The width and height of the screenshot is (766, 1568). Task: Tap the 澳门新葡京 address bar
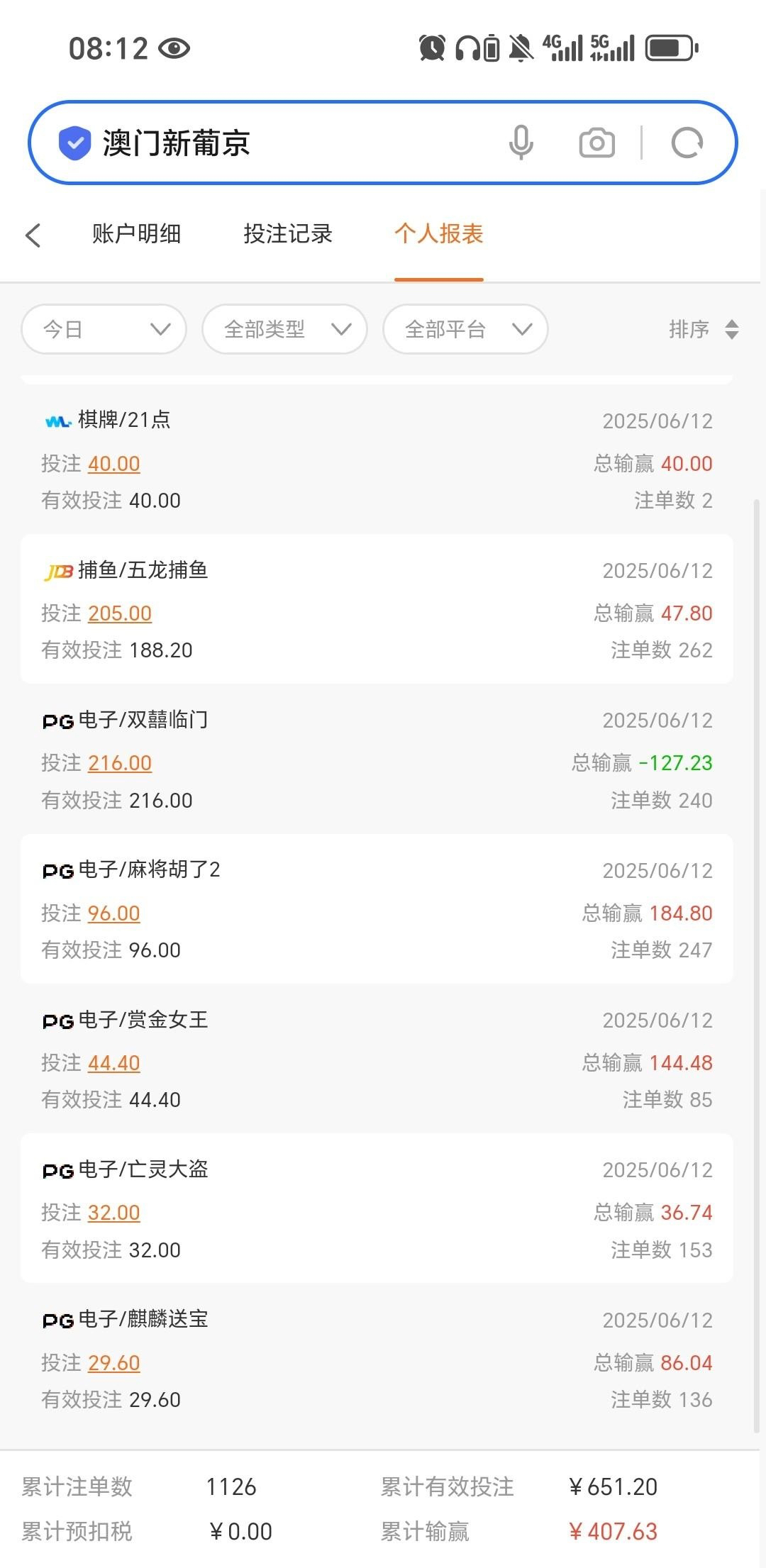click(x=284, y=143)
